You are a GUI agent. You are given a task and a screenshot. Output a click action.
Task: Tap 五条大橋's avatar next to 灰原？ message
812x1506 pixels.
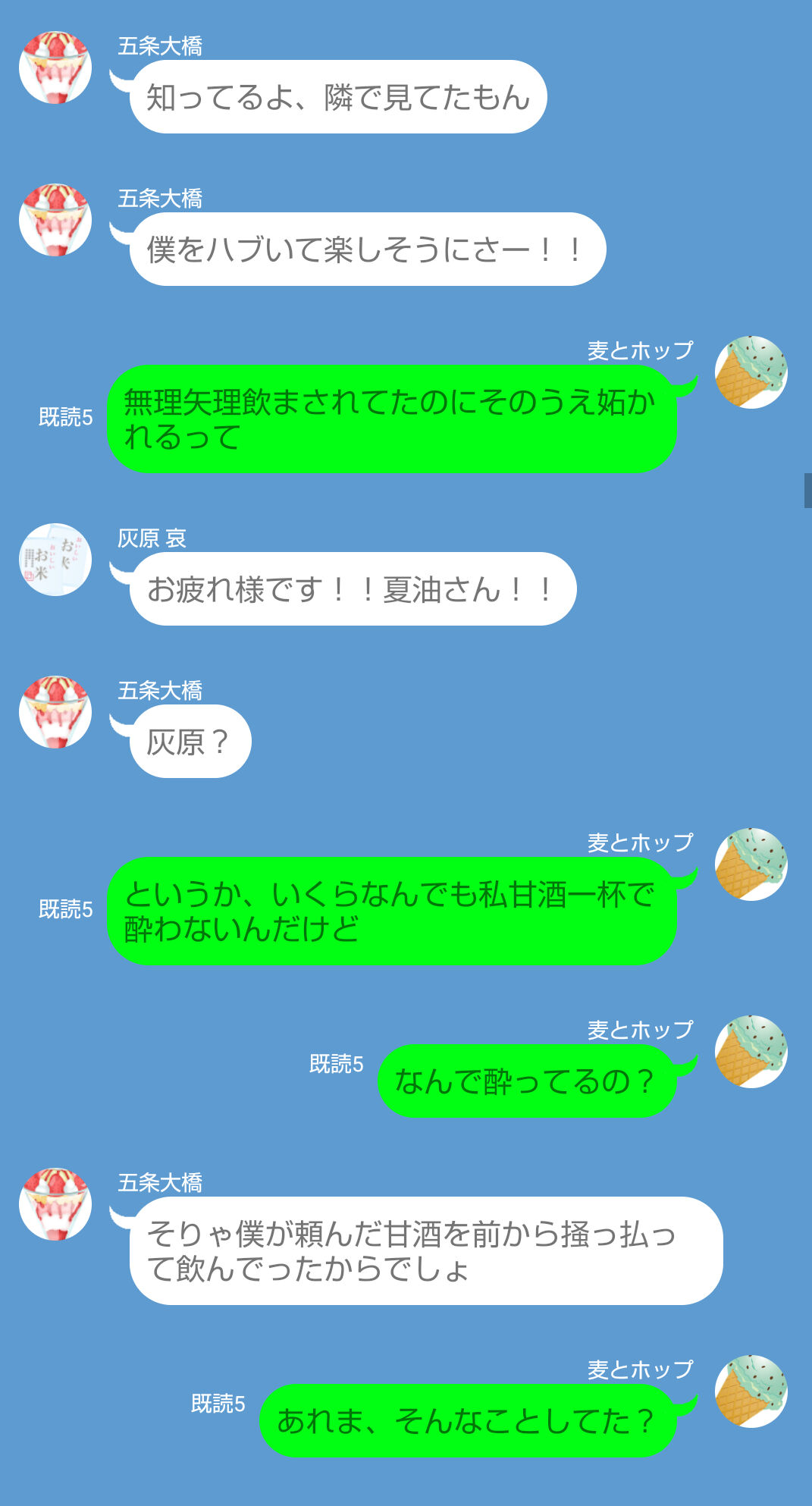55,712
